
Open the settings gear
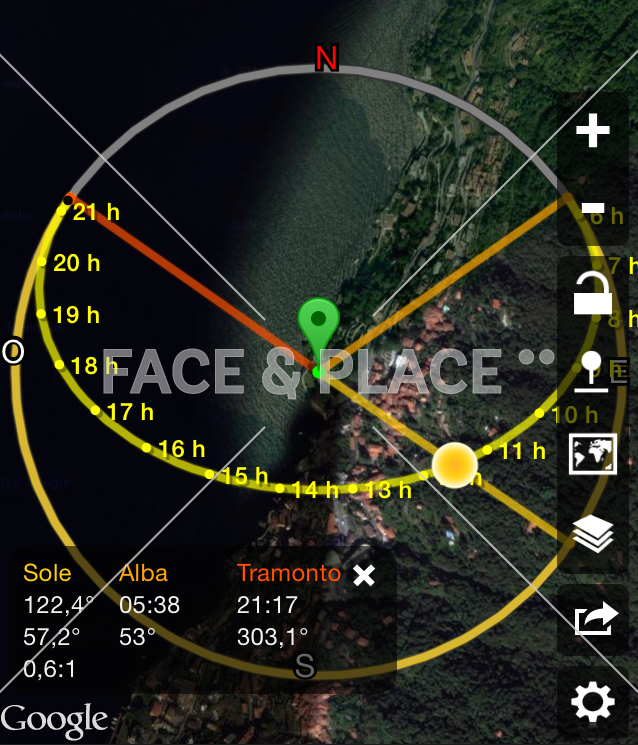pyautogui.click(x=592, y=703)
